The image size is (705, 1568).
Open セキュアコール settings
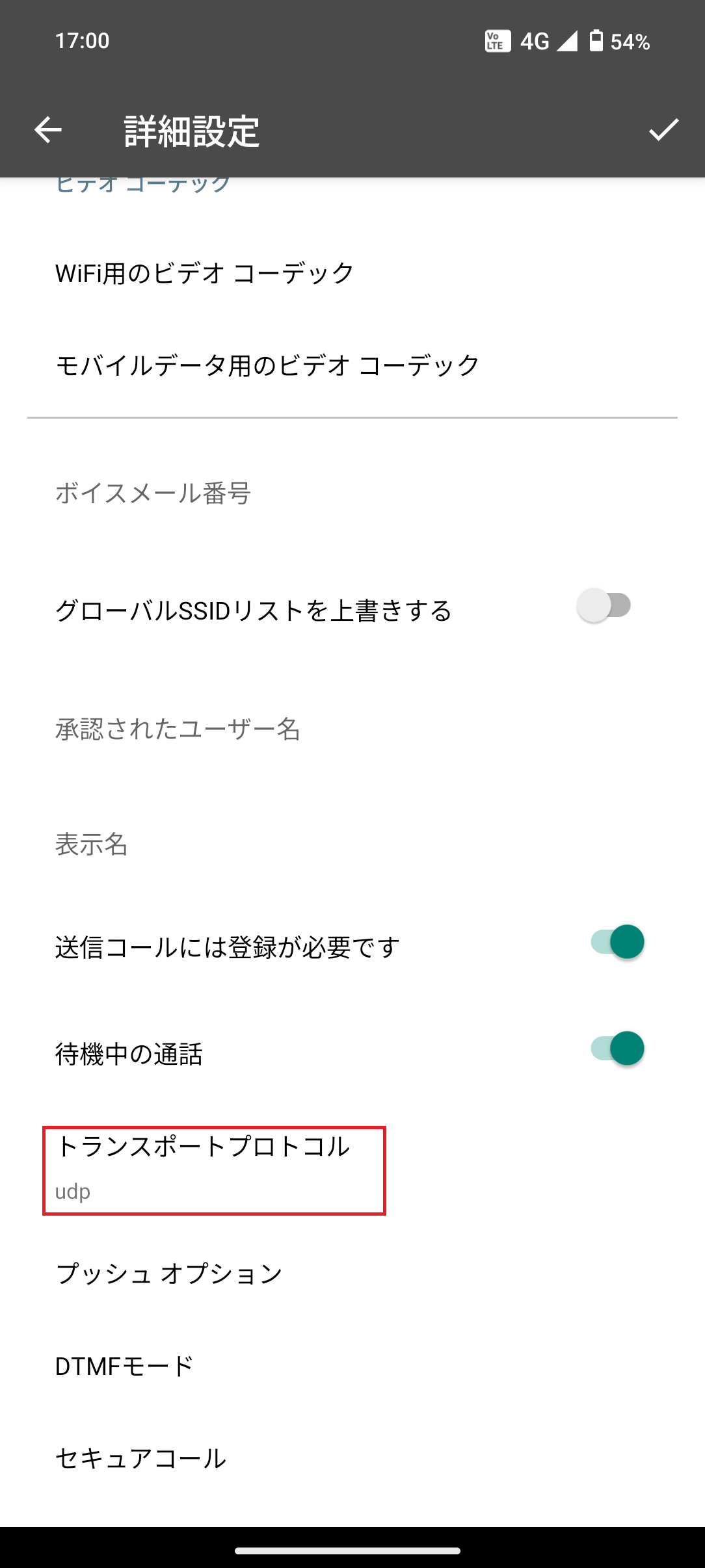tap(352, 1458)
